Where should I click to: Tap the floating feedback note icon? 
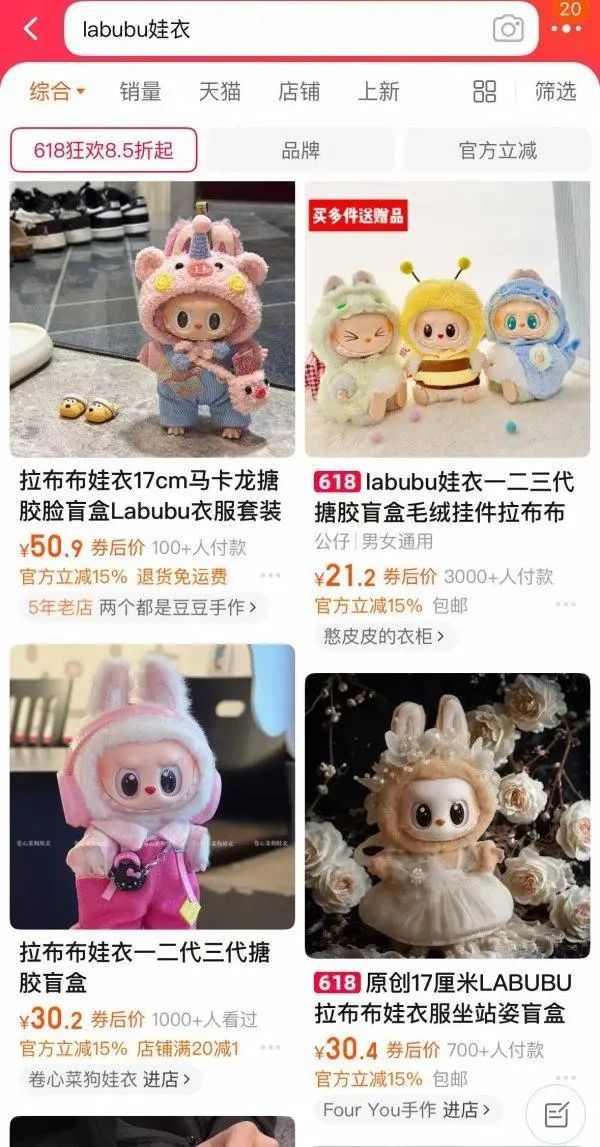[x=555, y=1113]
